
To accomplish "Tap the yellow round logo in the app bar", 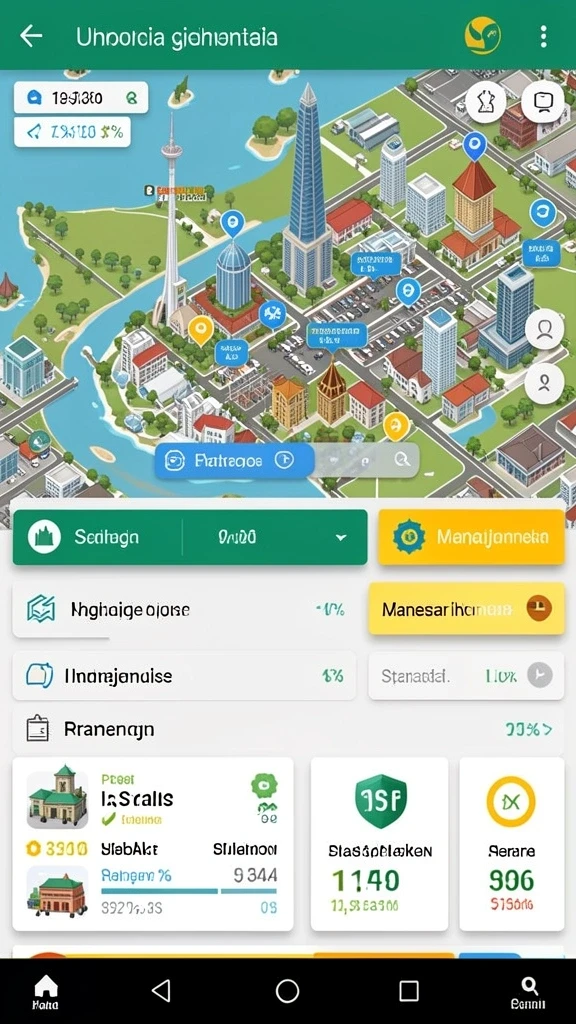I will point(483,35).
